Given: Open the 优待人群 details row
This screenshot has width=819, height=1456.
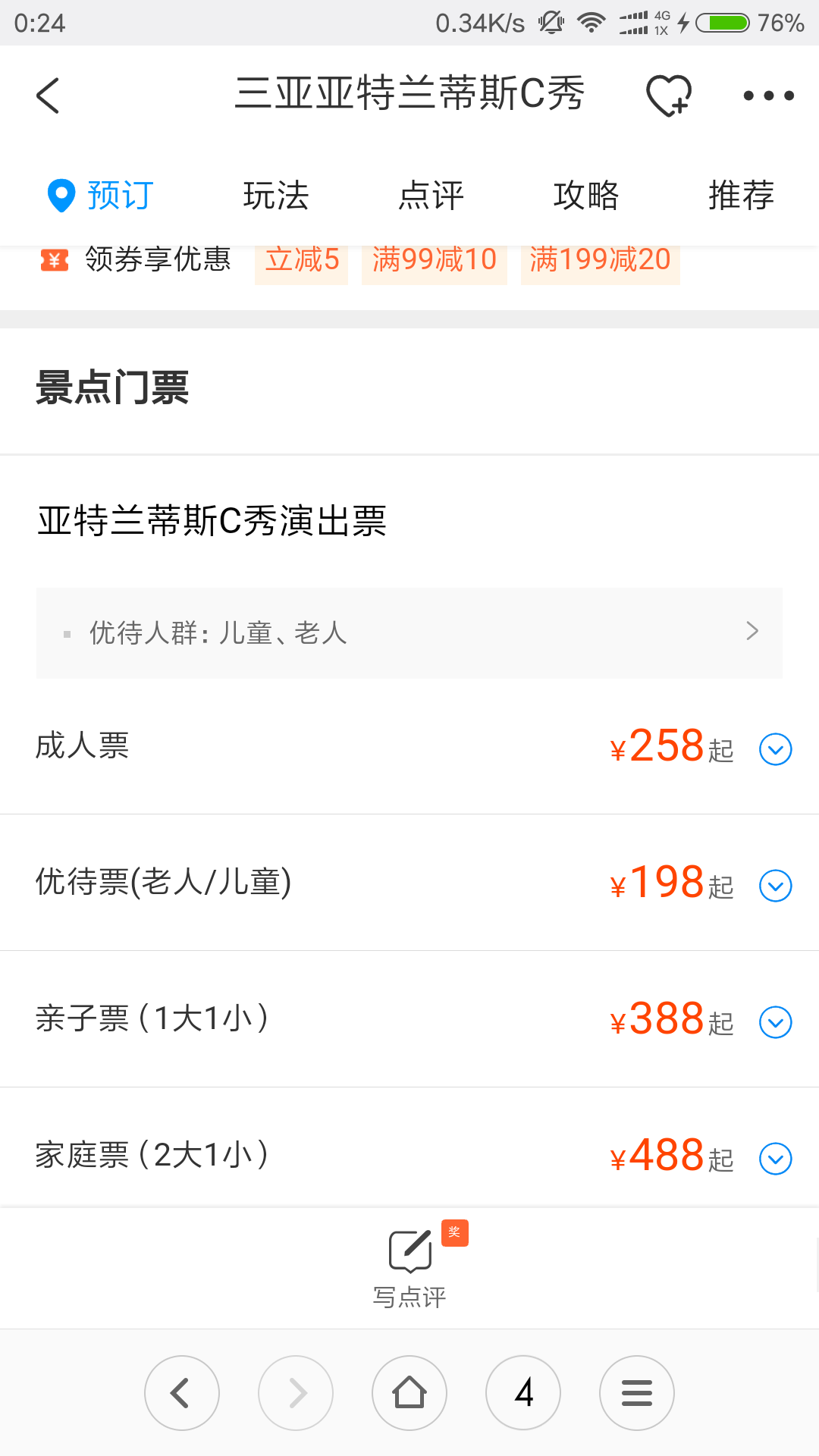Looking at the screenshot, I should coord(409,632).
